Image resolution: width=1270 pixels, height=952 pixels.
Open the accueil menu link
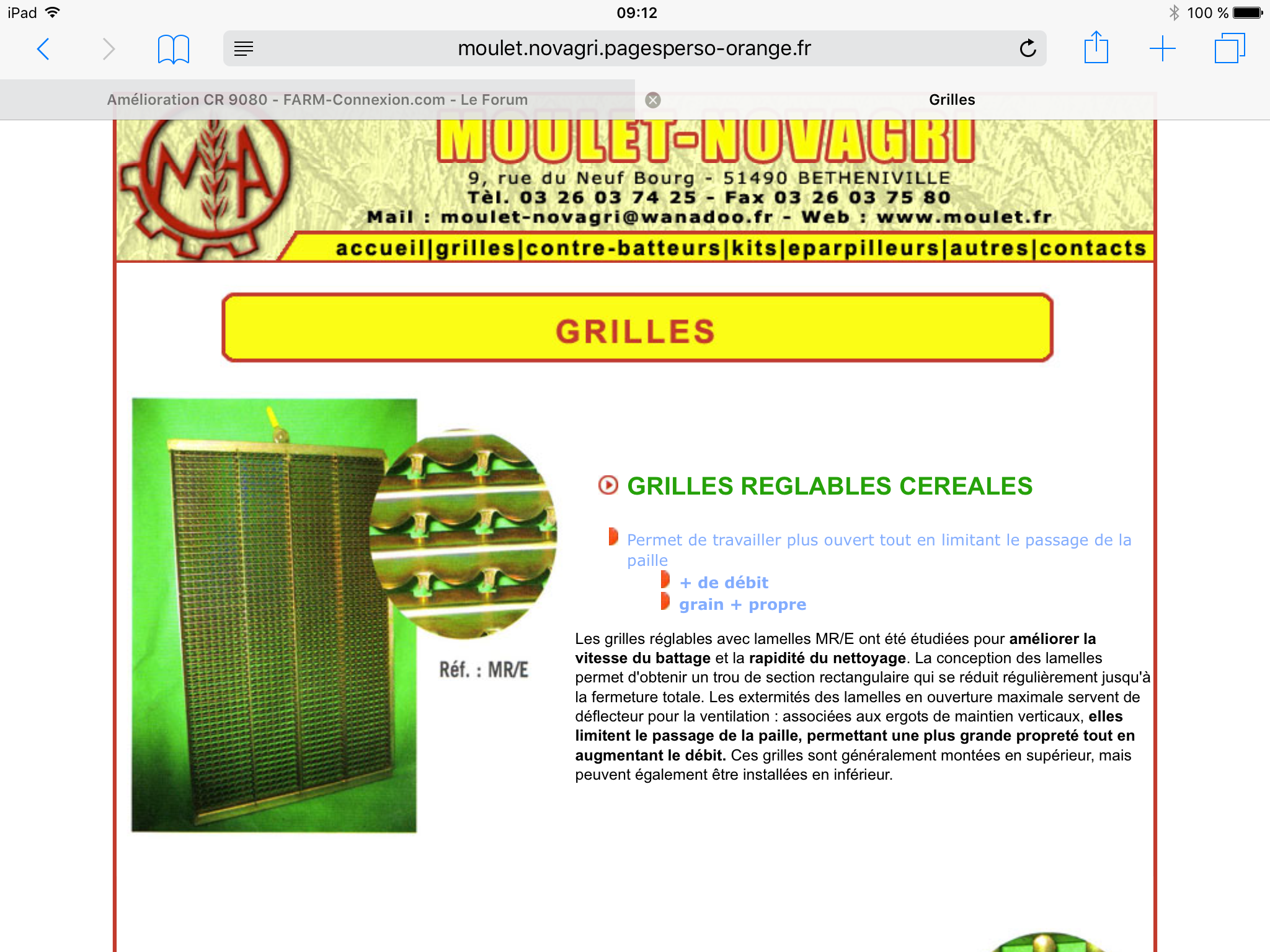click(x=380, y=249)
